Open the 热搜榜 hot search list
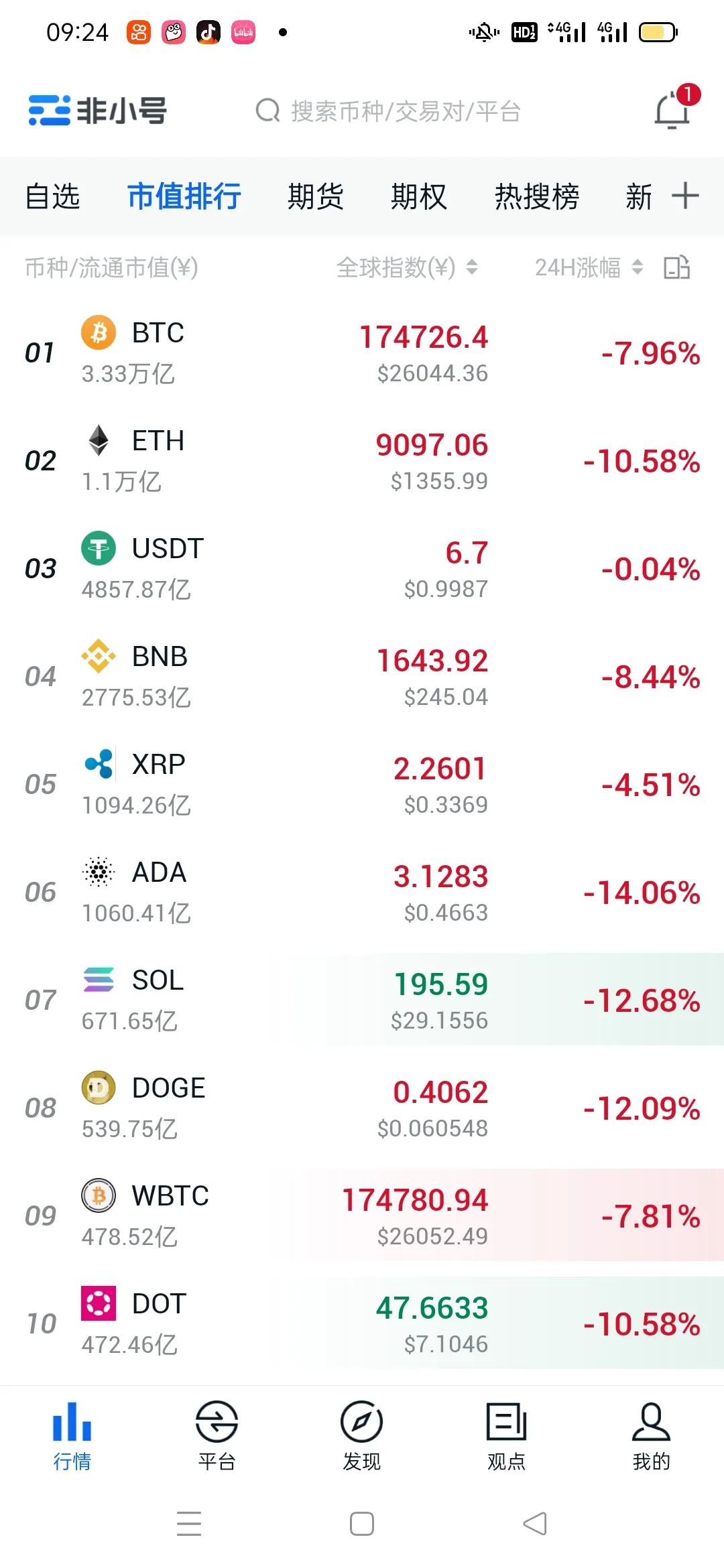The height and width of the screenshot is (1568, 724). [x=536, y=196]
